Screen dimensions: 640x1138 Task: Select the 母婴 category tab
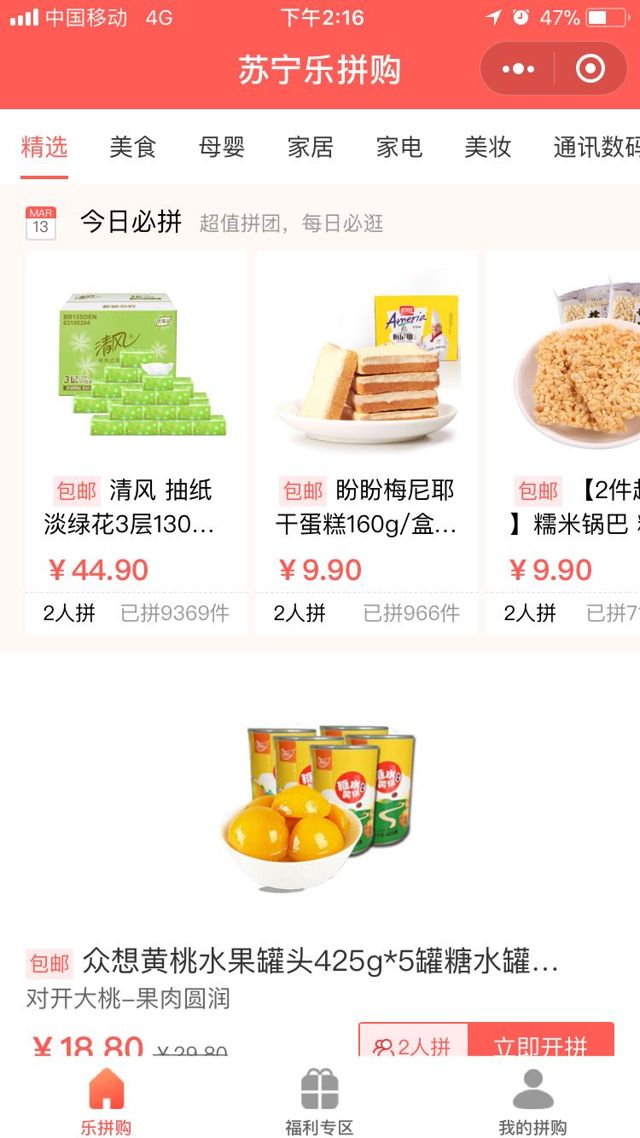coord(222,147)
